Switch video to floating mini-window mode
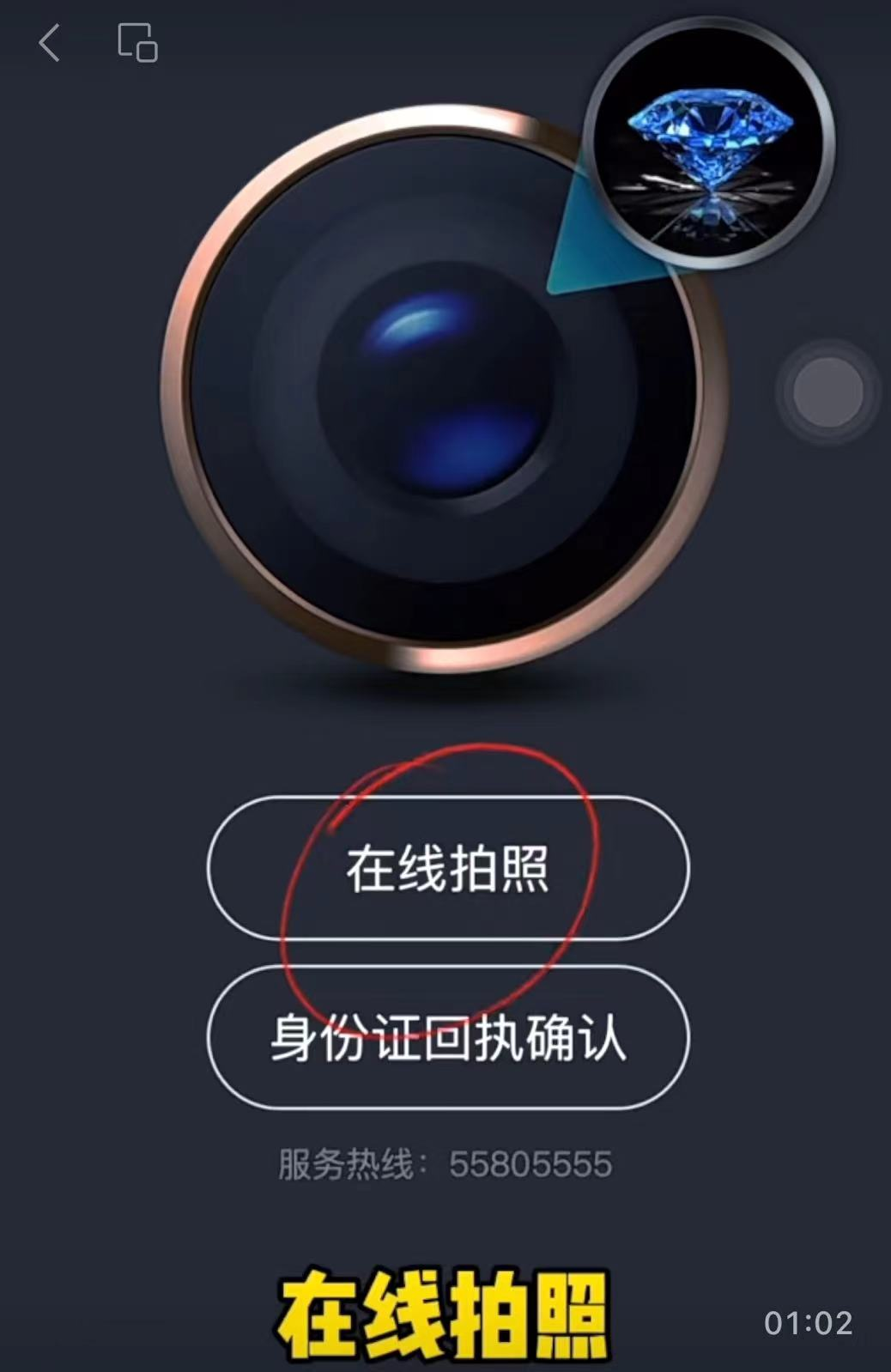Image resolution: width=891 pixels, height=1372 pixels. tap(137, 43)
